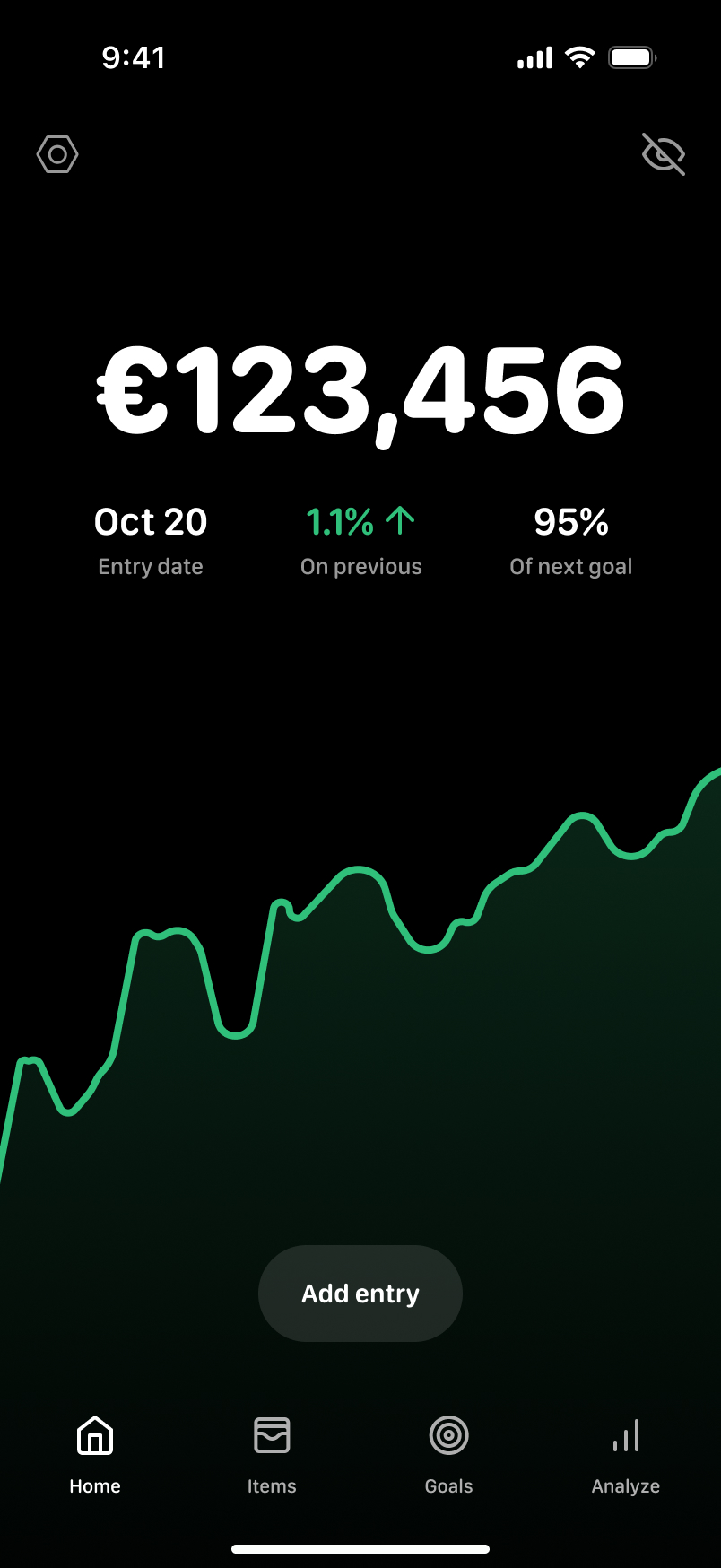The image size is (721, 1568).
Task: Go to the Goals tab
Action: point(448,1454)
